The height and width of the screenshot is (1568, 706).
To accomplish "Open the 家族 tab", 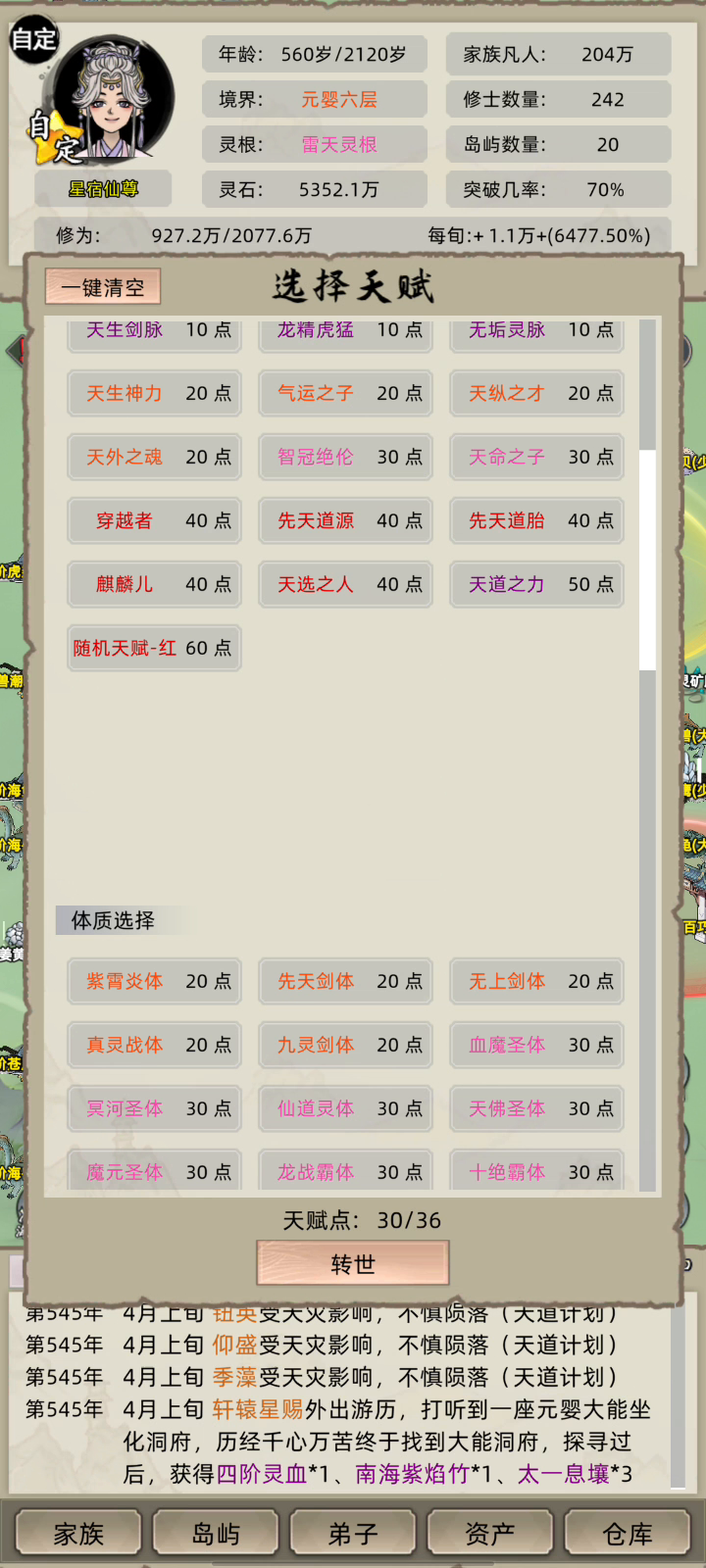I will (x=78, y=1534).
